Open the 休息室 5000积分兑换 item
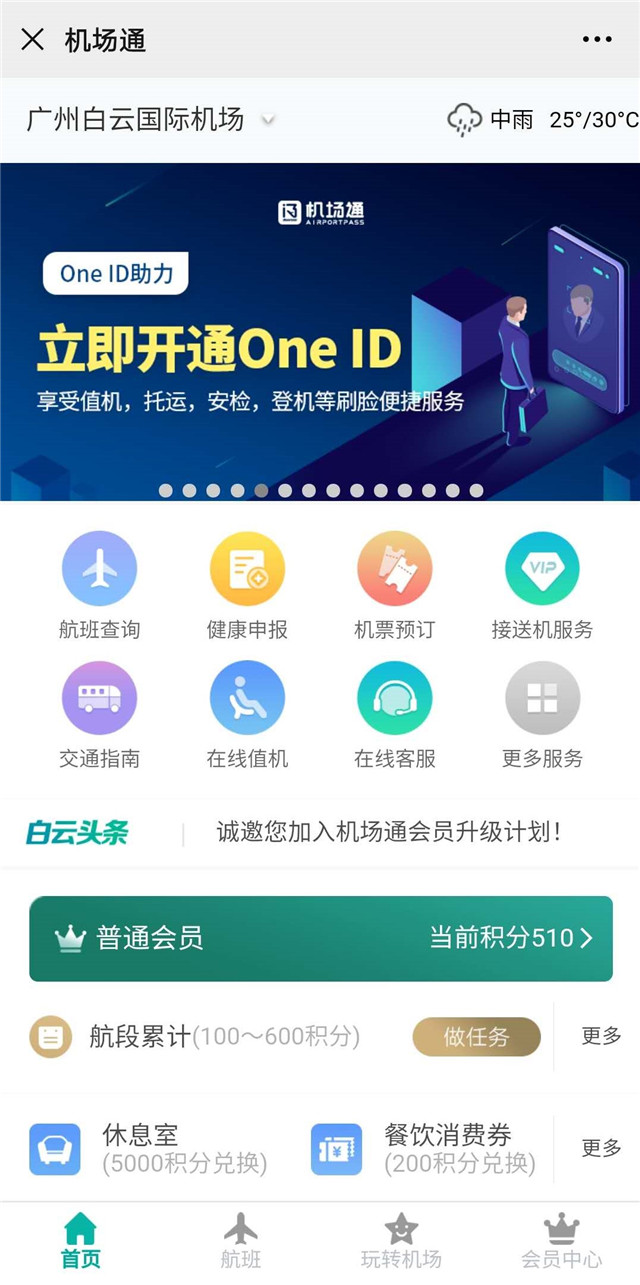This screenshot has height=1285, width=640. [150, 1148]
